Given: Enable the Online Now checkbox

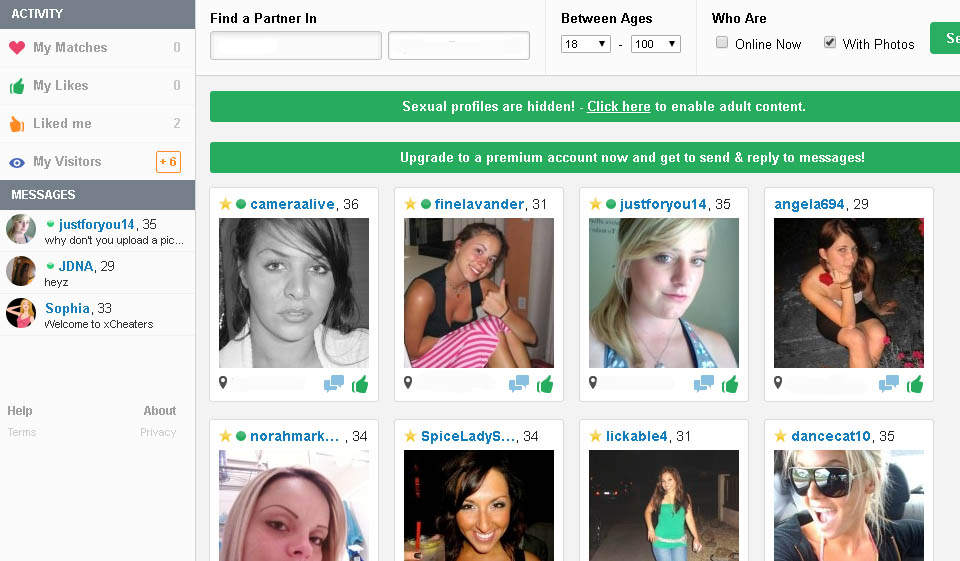Looking at the screenshot, I should (x=722, y=43).
